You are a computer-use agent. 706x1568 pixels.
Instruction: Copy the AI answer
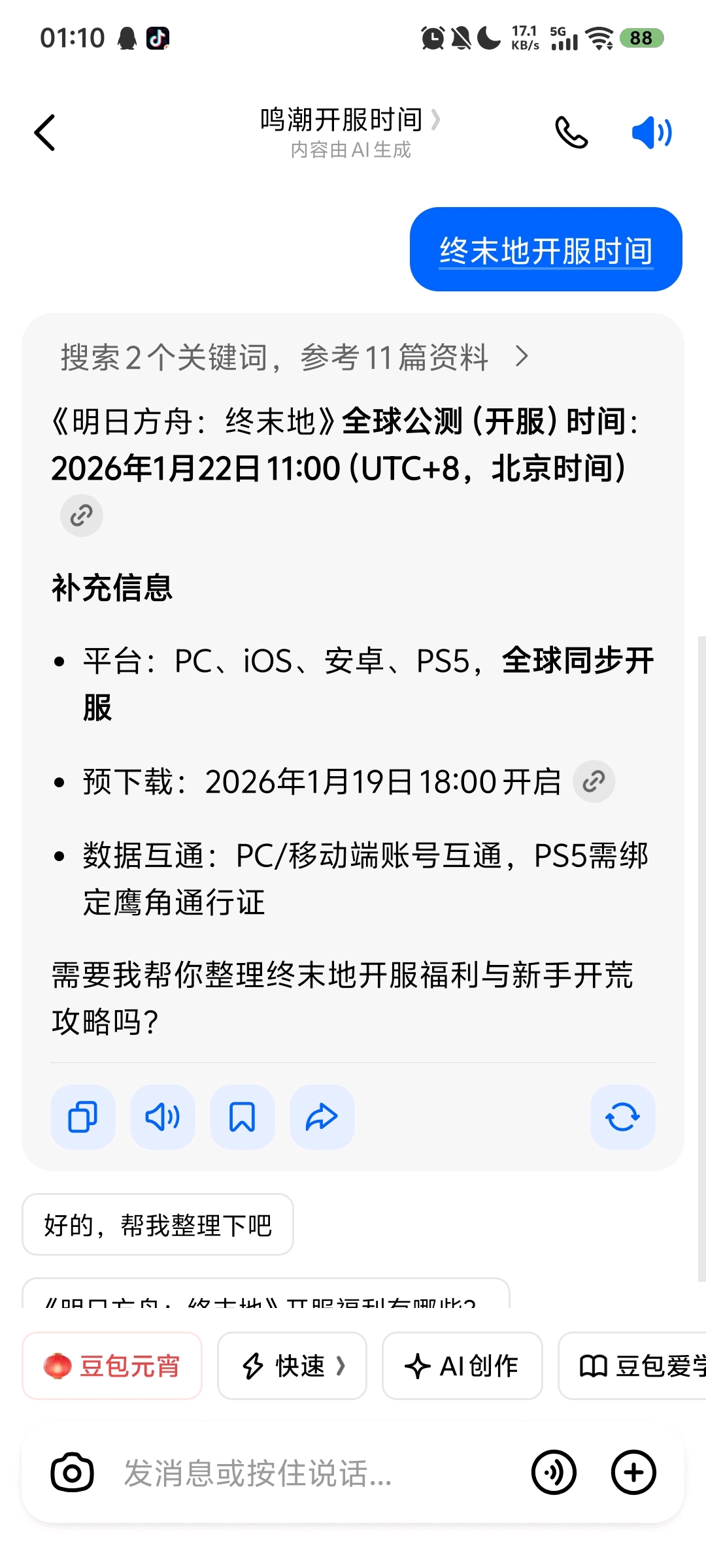click(83, 1117)
